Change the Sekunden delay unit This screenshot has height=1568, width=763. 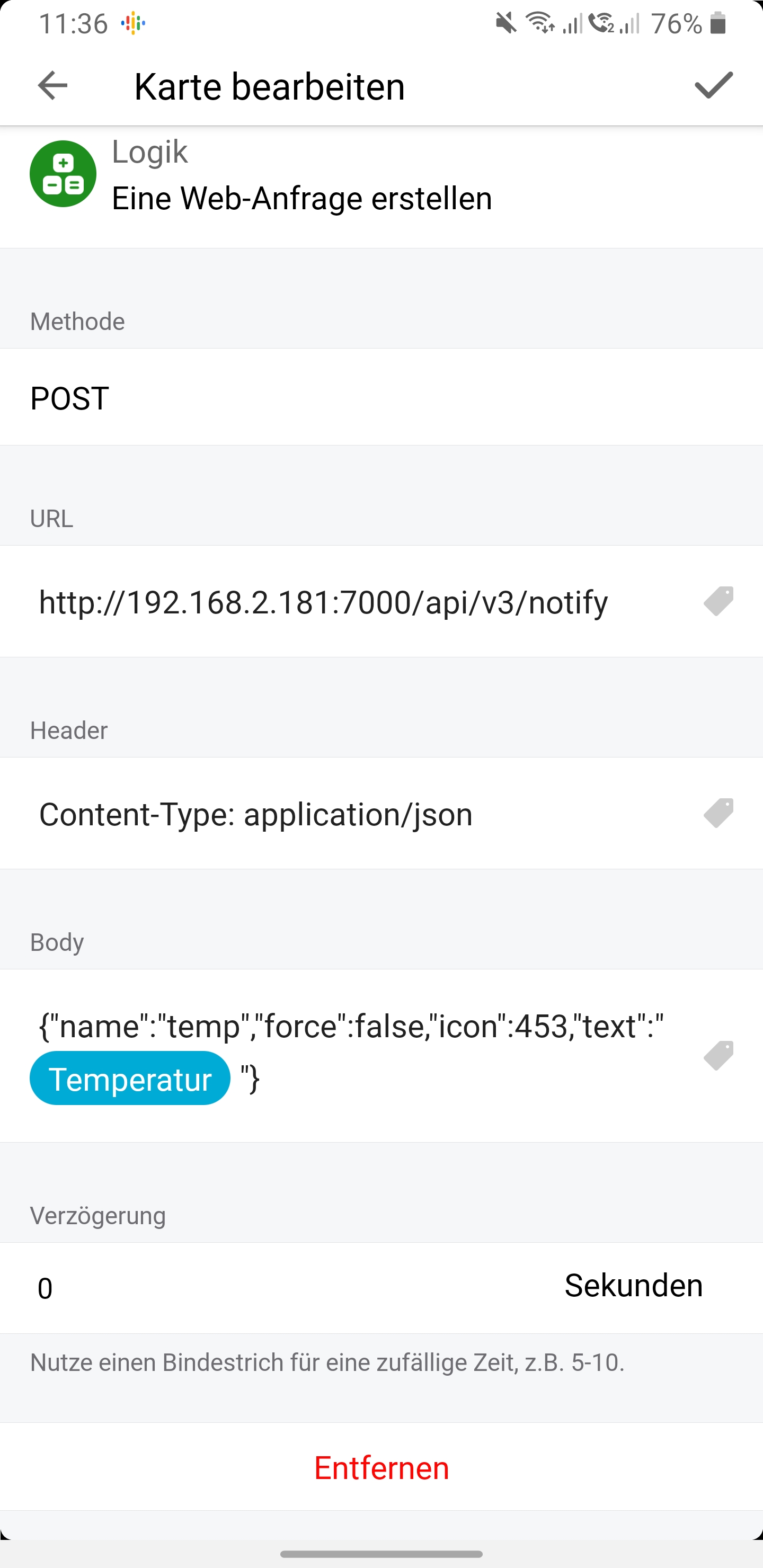click(633, 1286)
